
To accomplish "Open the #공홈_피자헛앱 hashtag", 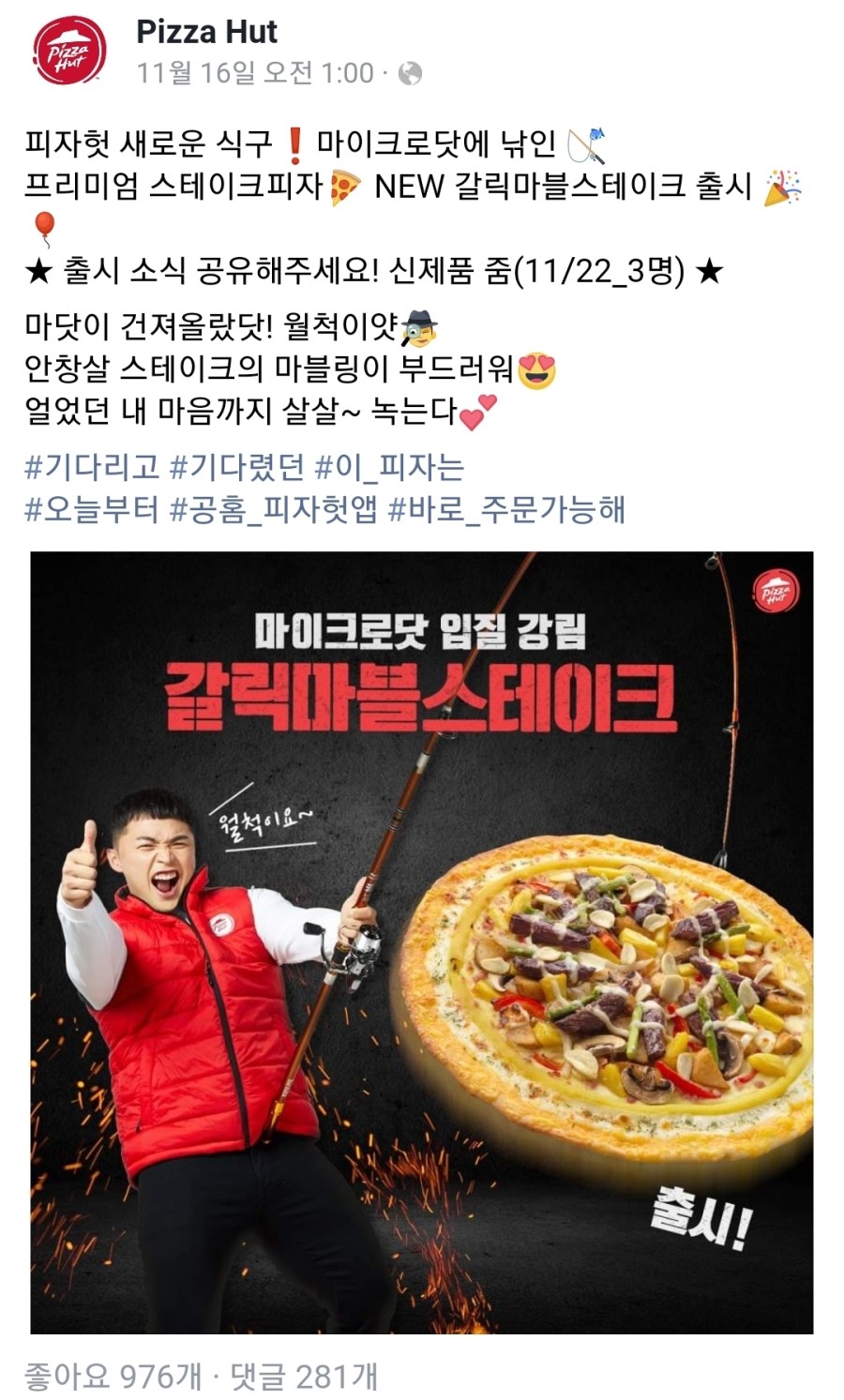I will point(273,510).
